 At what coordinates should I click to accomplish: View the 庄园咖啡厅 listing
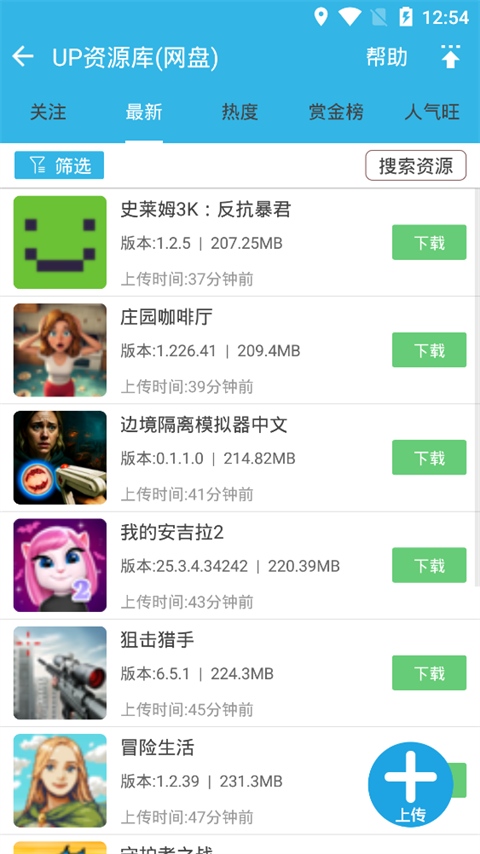[240, 350]
